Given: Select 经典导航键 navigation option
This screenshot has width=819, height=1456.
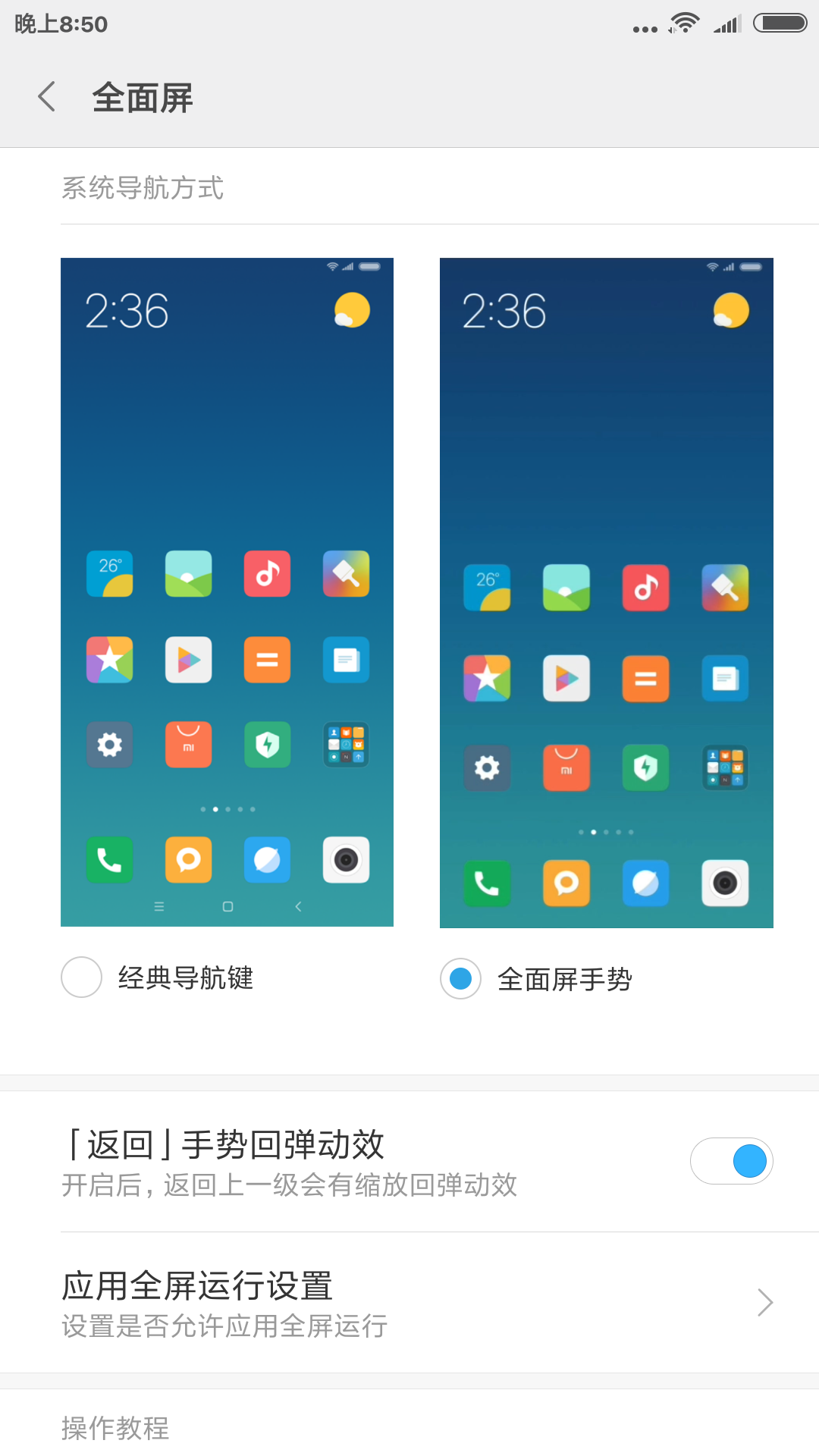Looking at the screenshot, I should coord(82,977).
